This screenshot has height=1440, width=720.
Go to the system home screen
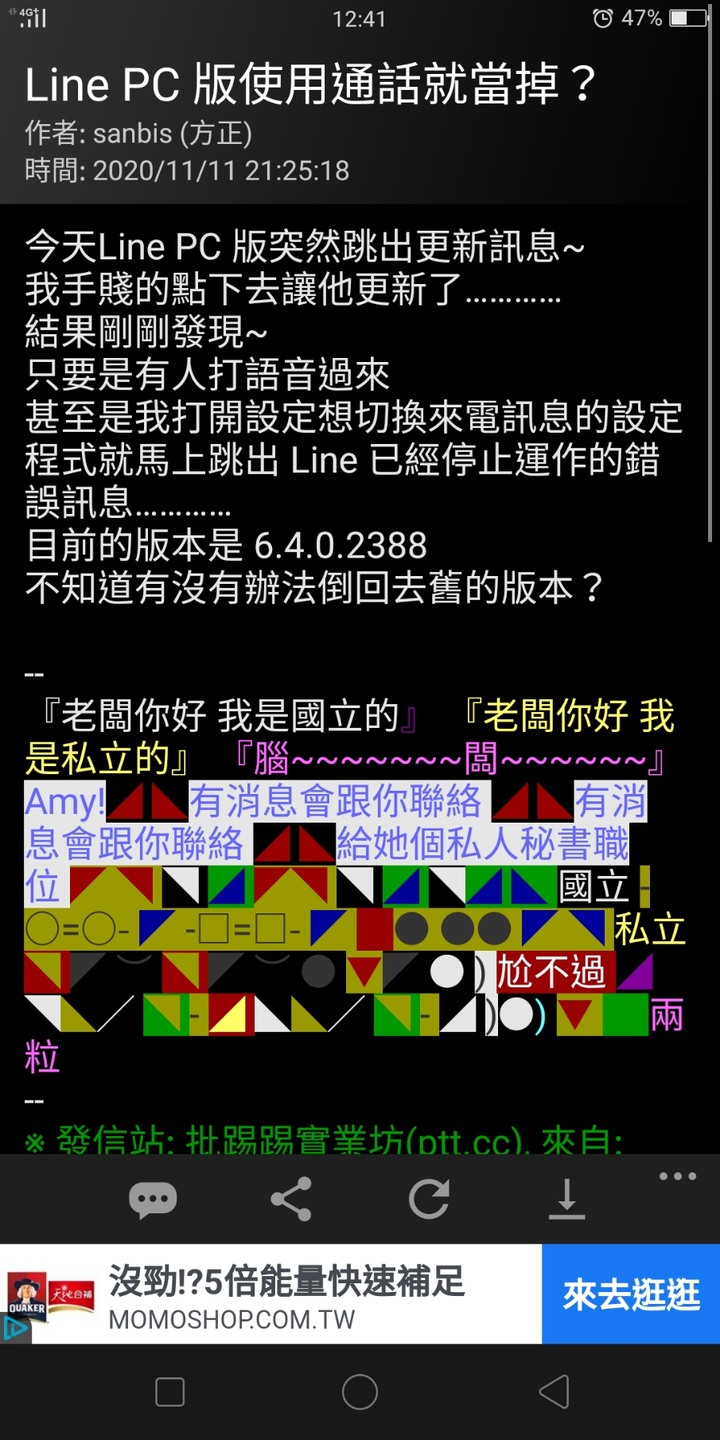pos(360,1392)
